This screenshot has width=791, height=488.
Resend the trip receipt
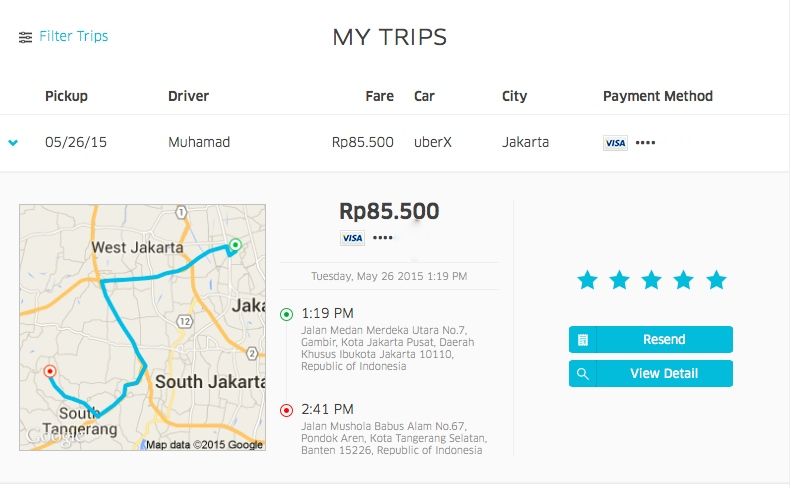point(651,340)
